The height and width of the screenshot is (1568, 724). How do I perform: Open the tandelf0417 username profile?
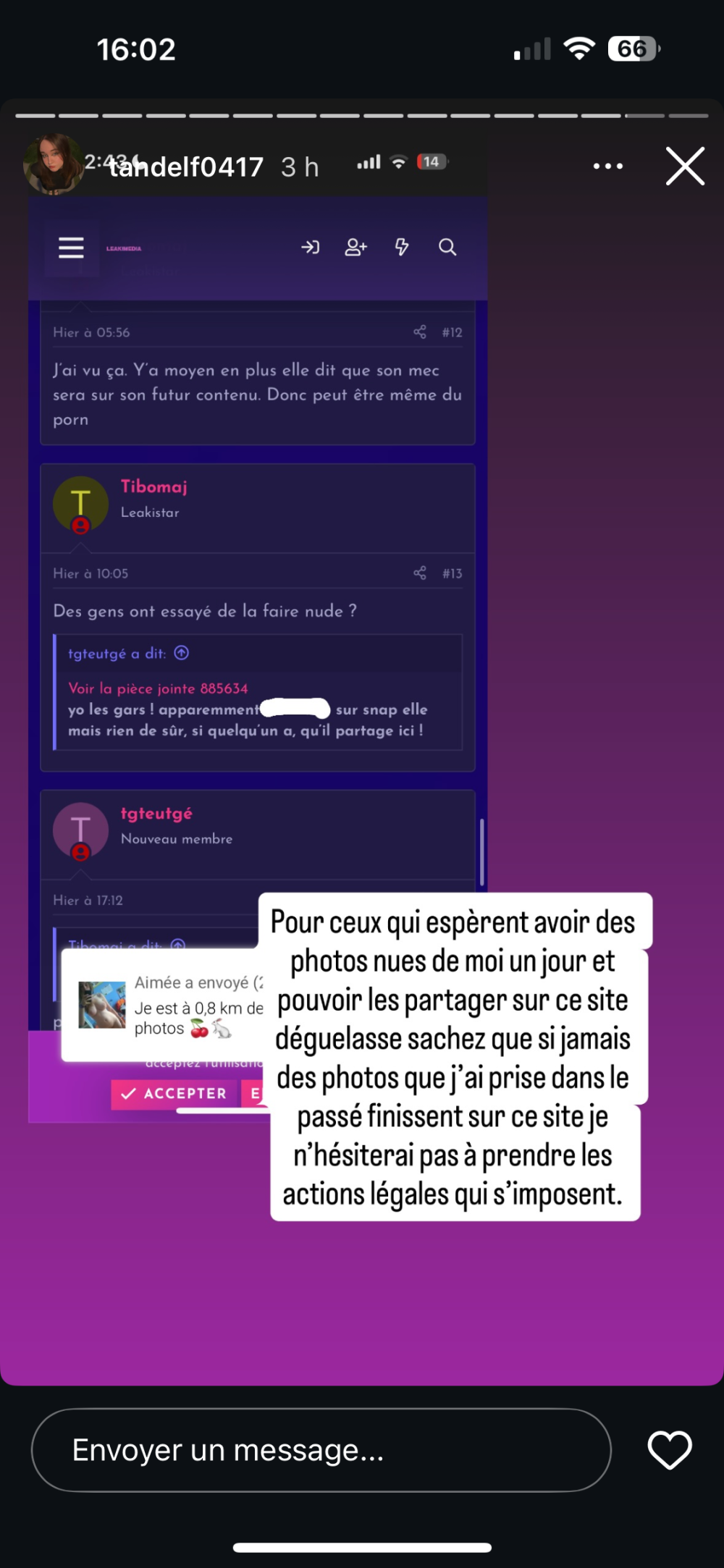(x=187, y=167)
